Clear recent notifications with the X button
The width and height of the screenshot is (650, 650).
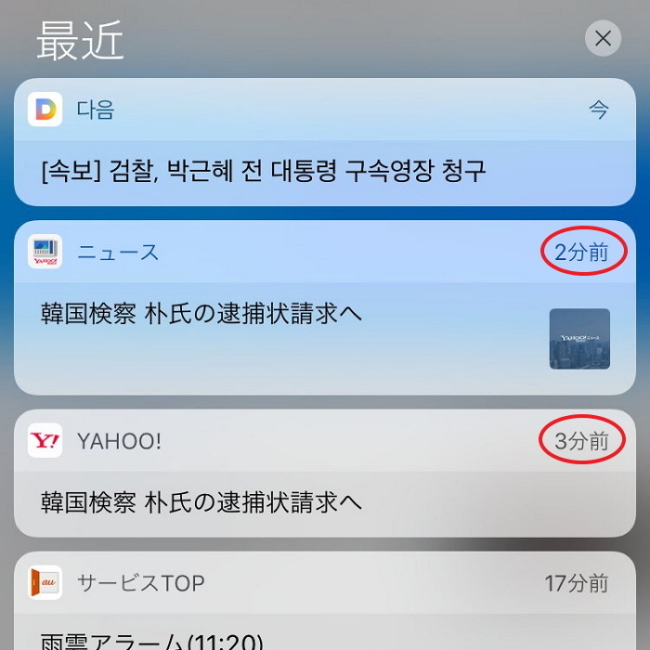[603, 39]
